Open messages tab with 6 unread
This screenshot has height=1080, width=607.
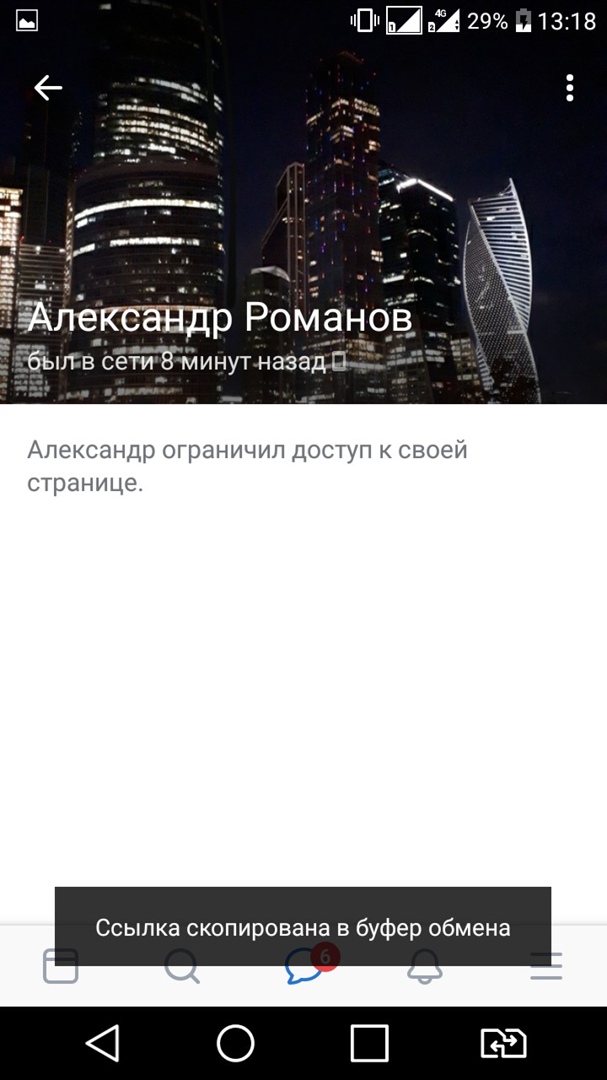(x=304, y=967)
